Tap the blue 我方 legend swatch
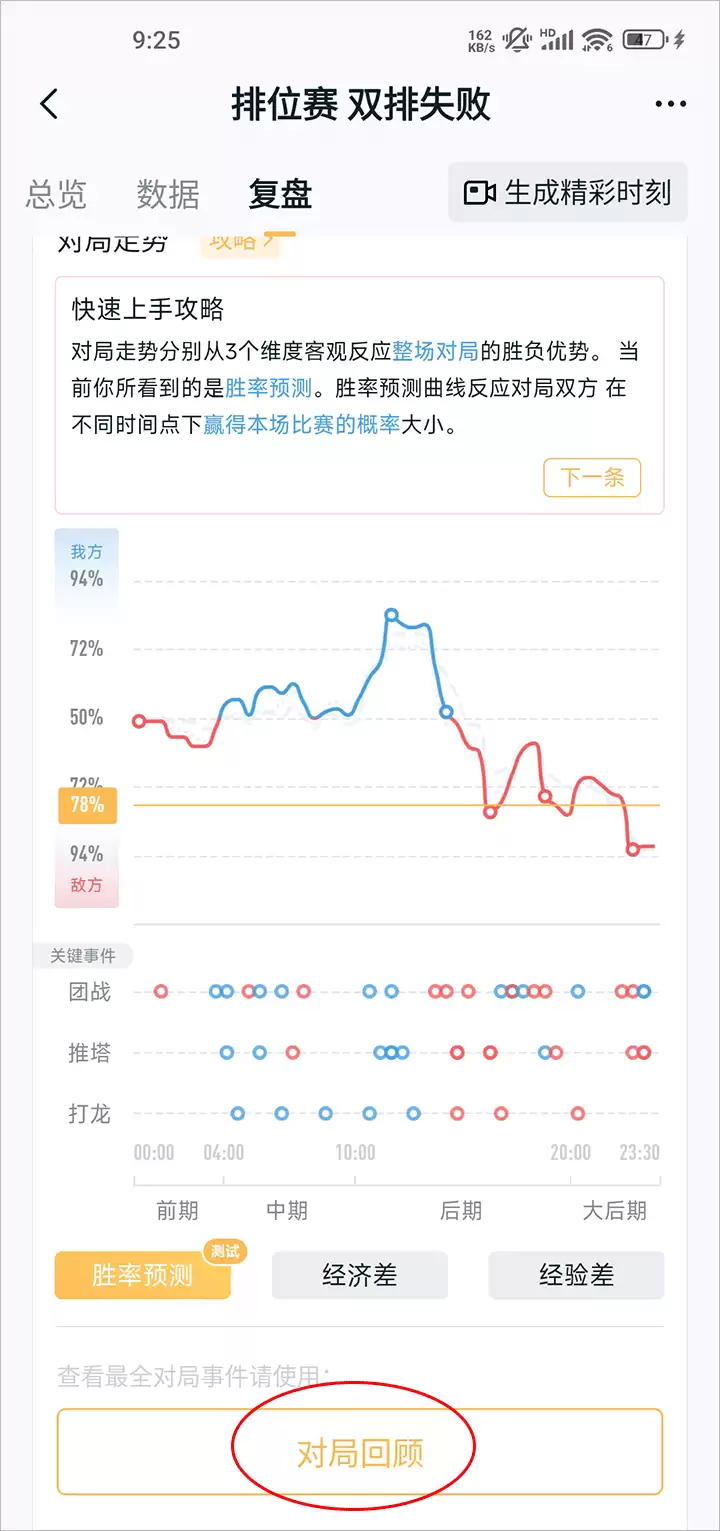 (x=86, y=565)
